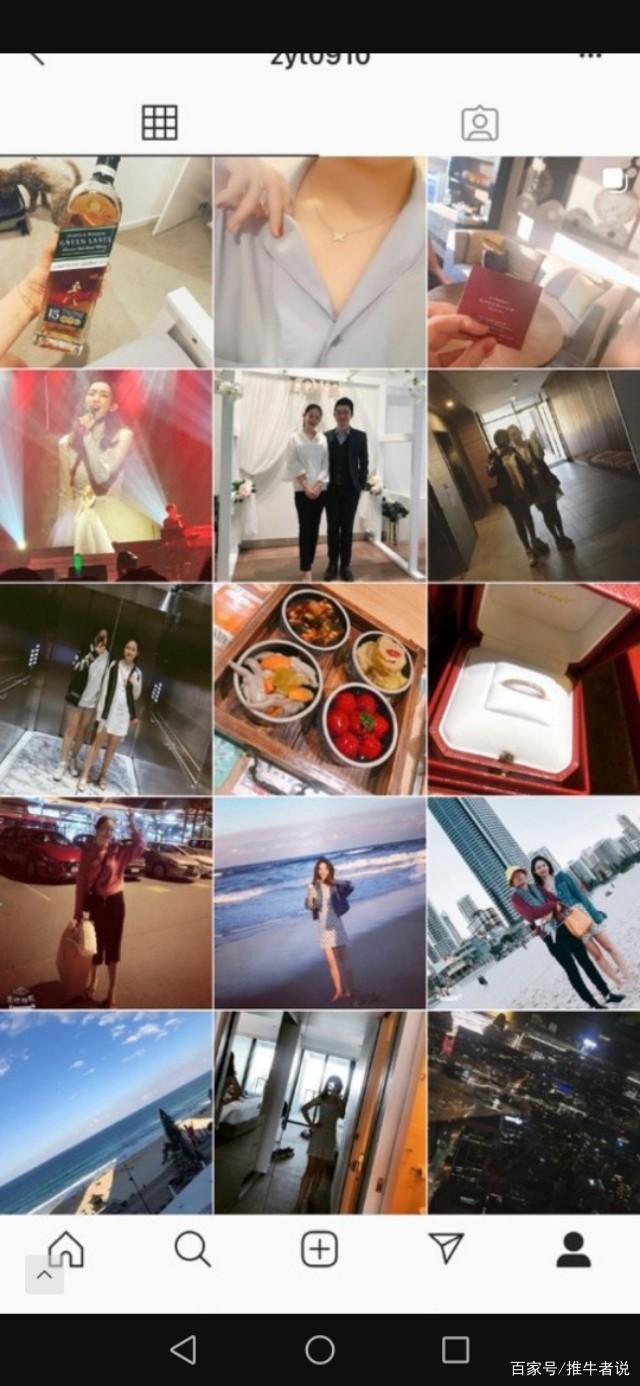Switch to the tagged photos tab

click(480, 122)
